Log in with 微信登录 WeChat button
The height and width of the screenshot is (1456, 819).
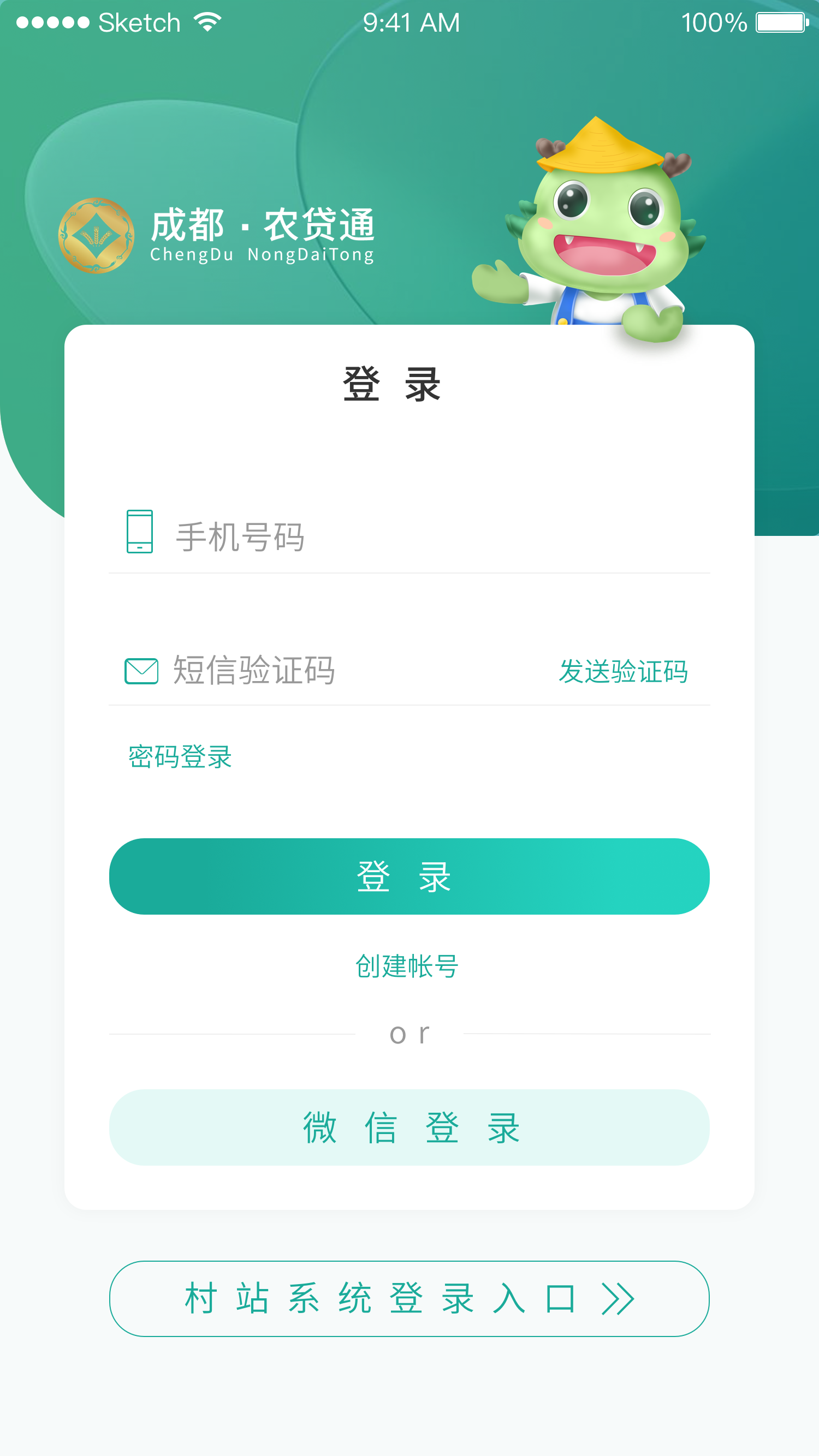pyautogui.click(x=409, y=1127)
